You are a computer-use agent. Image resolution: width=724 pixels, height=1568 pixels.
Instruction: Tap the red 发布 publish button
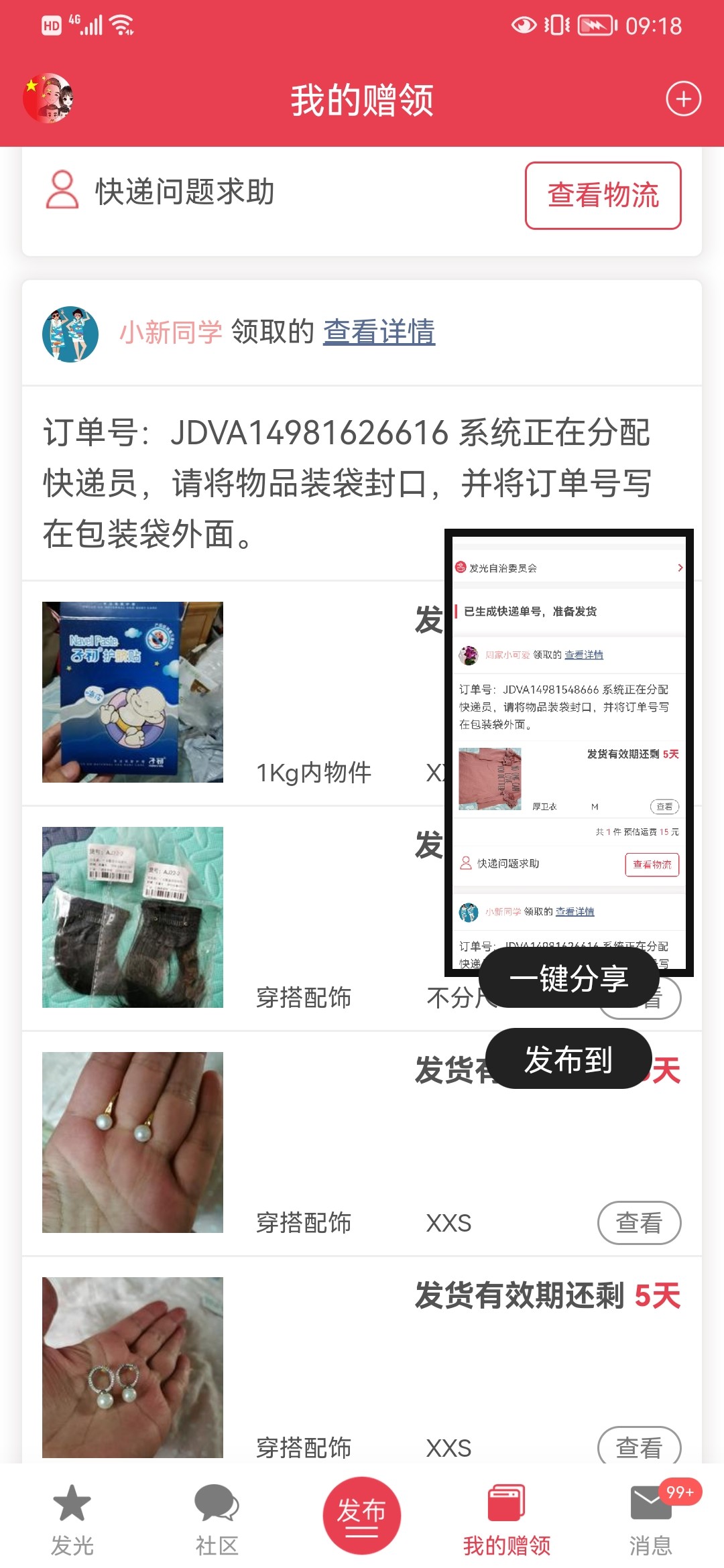click(361, 1514)
